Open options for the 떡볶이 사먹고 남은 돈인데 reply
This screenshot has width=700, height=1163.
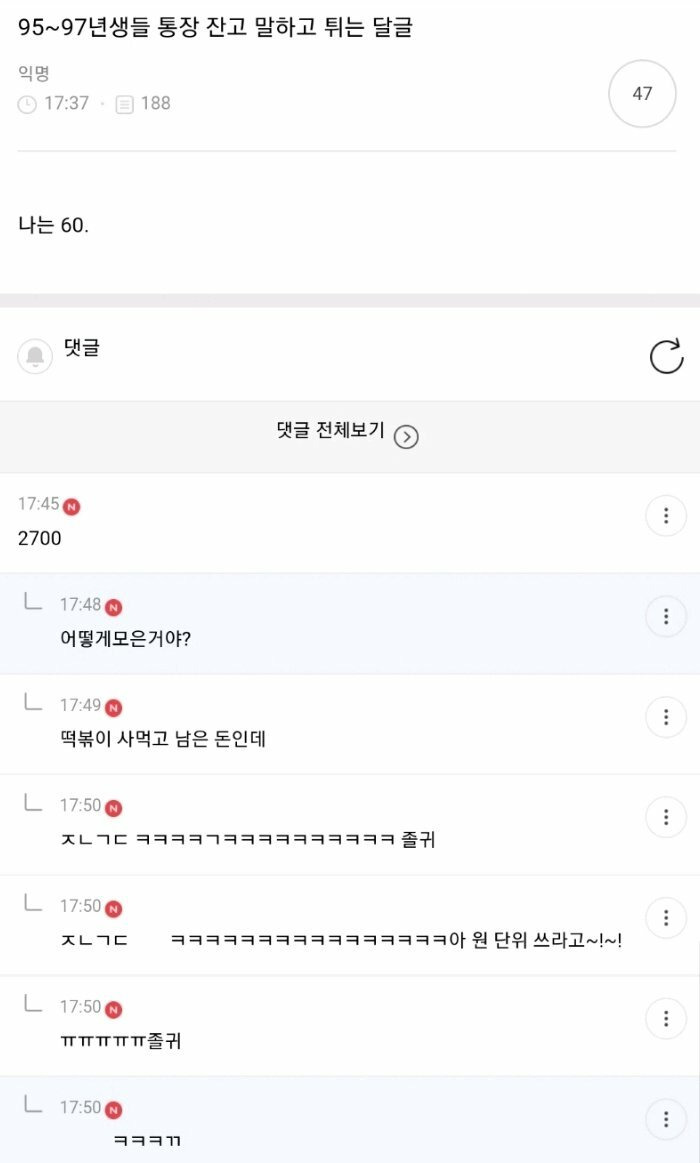point(666,717)
